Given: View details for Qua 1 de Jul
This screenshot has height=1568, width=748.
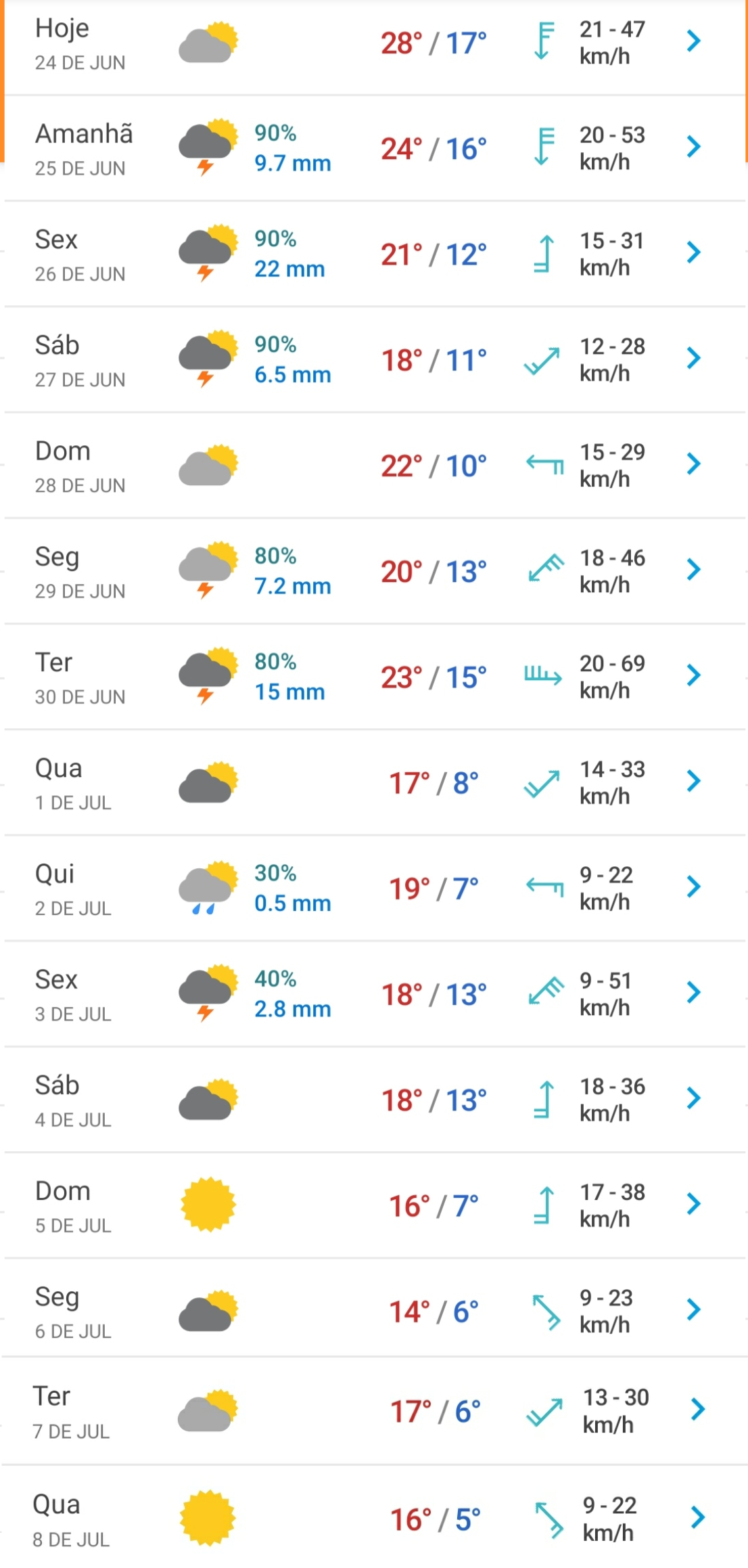Looking at the screenshot, I should [374, 782].
